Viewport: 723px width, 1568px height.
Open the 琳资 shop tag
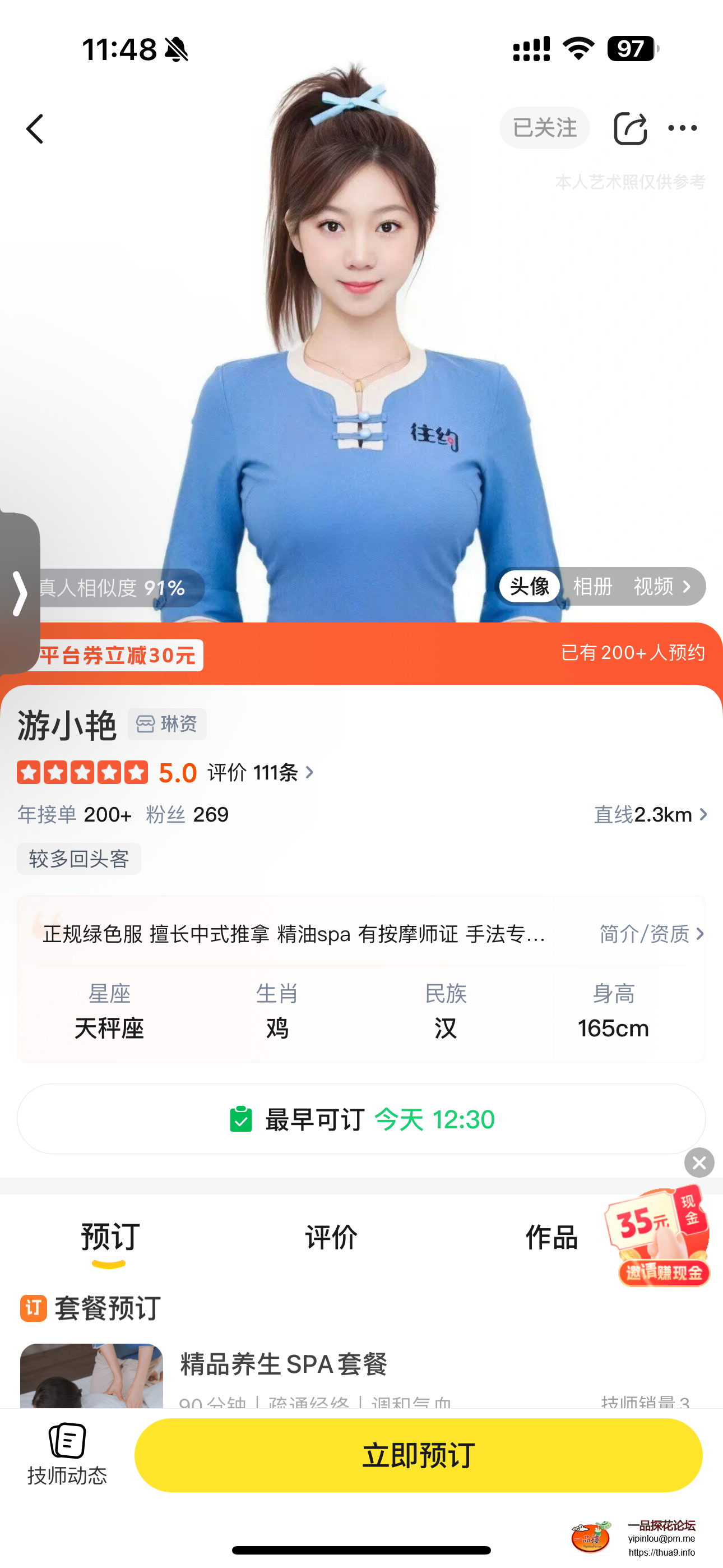[167, 725]
